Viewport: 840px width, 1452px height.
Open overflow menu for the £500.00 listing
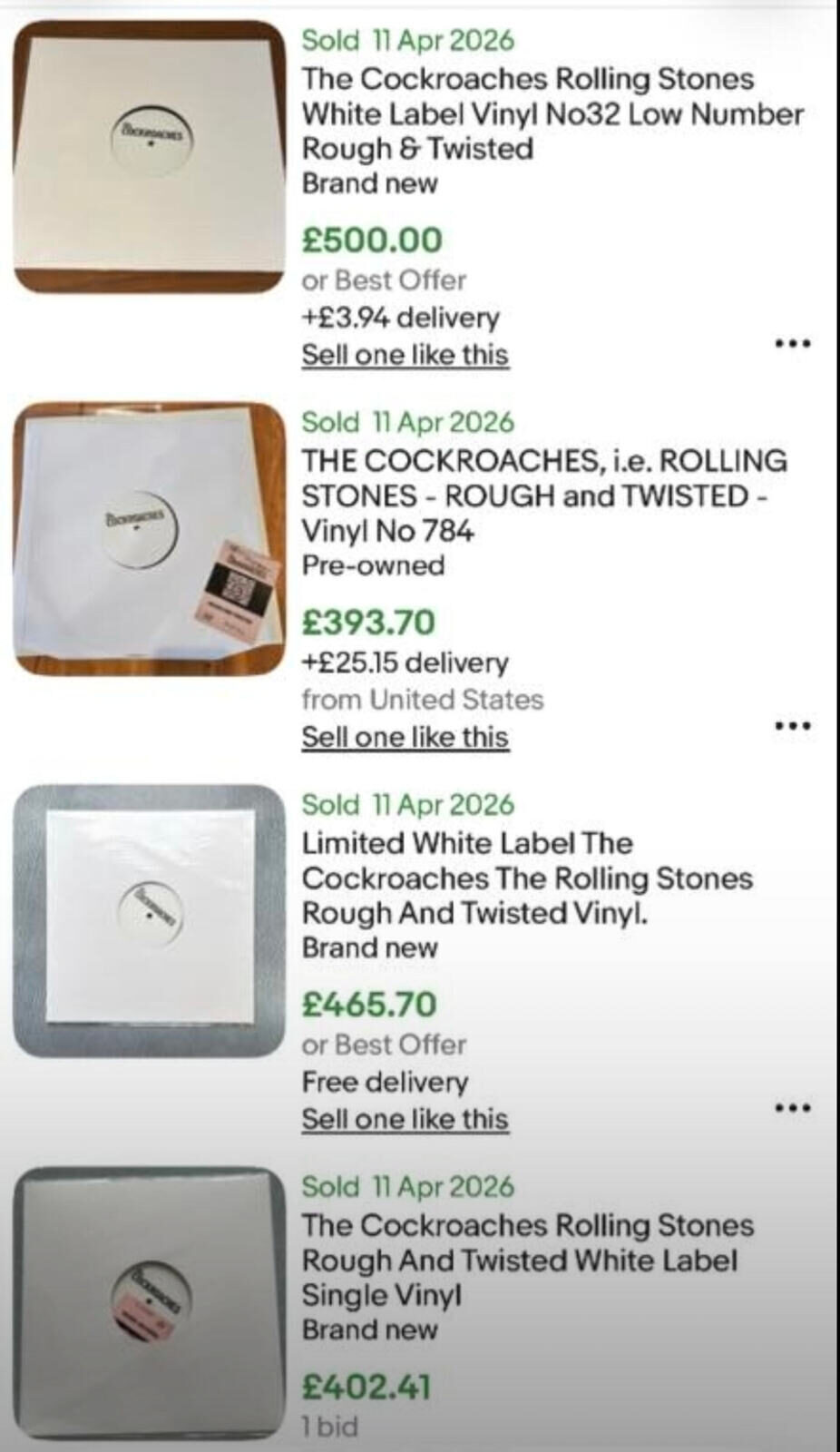(792, 344)
